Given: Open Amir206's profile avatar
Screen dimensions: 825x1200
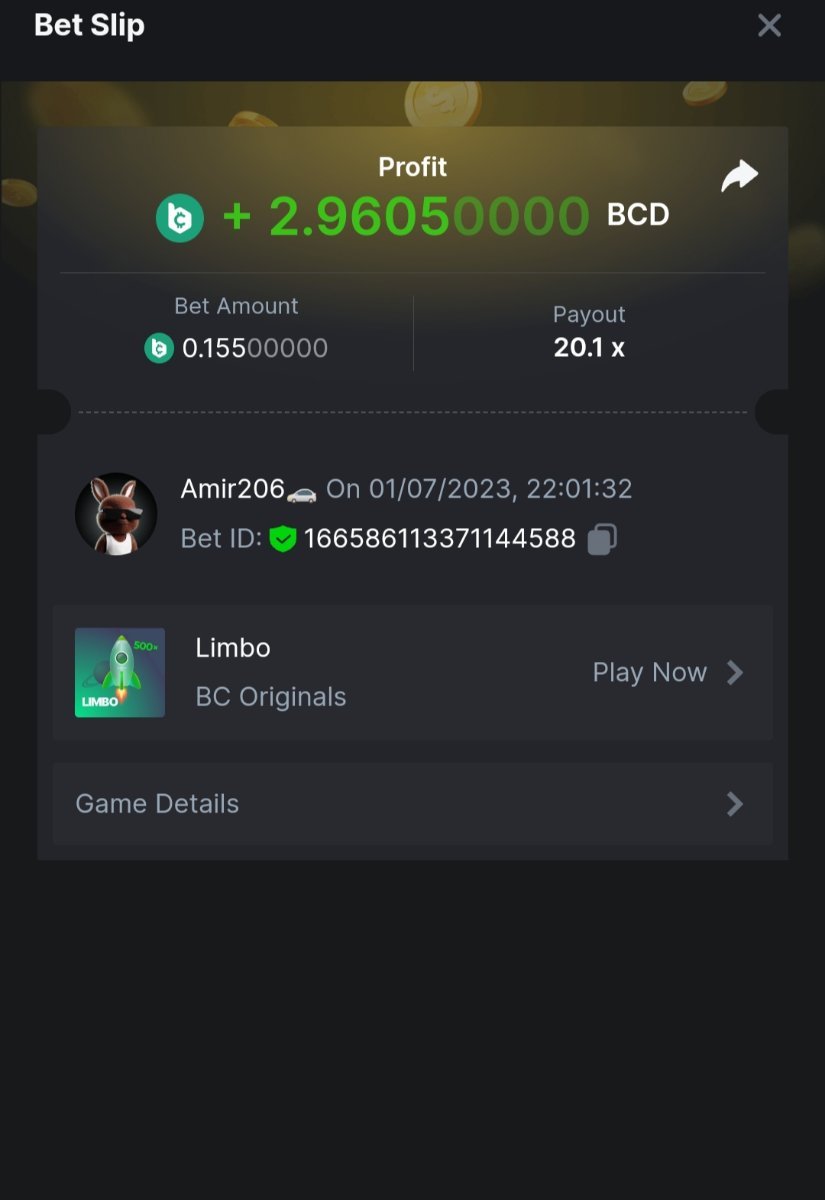Looking at the screenshot, I should tap(116, 514).
